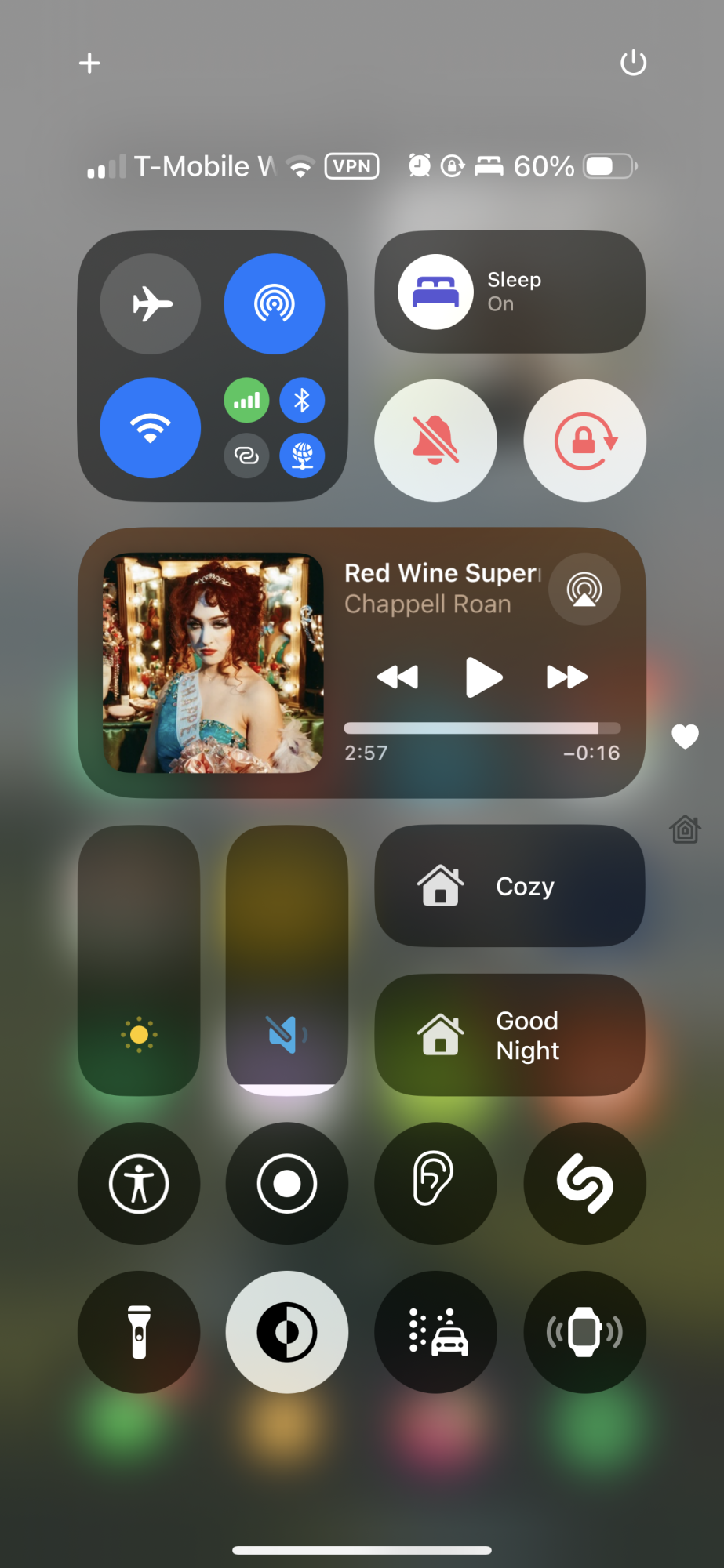Image resolution: width=724 pixels, height=1568 pixels.
Task: Turn off silent mode bell
Action: 435,441
